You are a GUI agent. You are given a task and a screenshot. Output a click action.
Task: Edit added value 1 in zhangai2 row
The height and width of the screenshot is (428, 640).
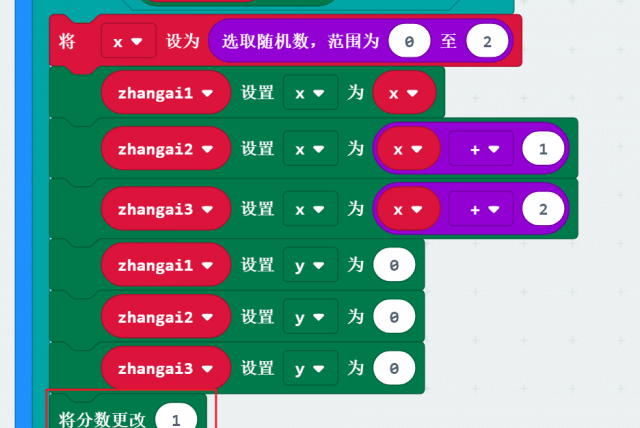[x=543, y=149]
